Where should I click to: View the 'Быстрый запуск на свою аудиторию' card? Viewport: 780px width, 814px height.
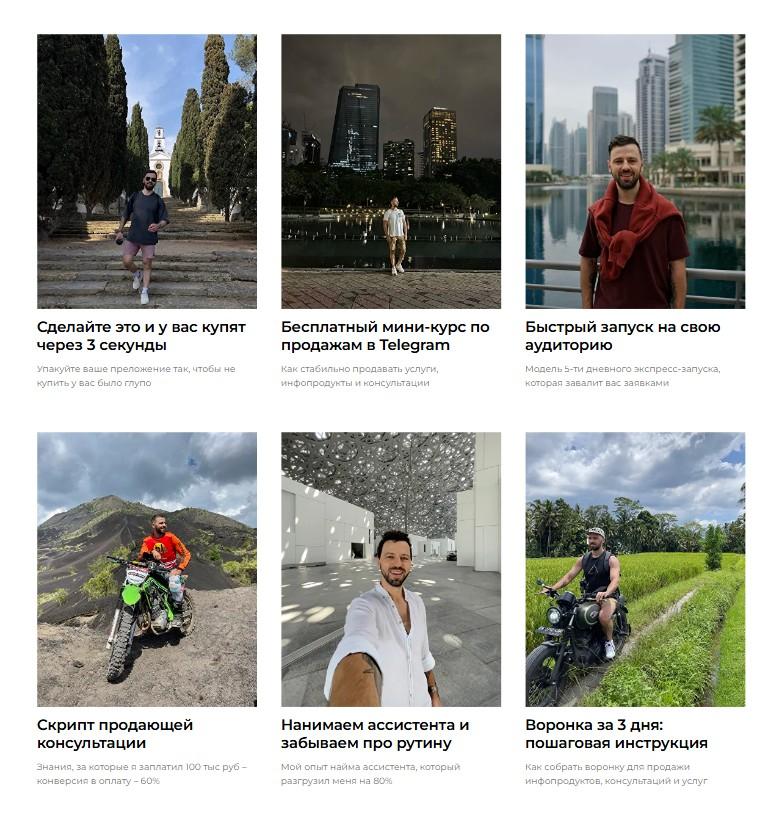tap(622, 336)
